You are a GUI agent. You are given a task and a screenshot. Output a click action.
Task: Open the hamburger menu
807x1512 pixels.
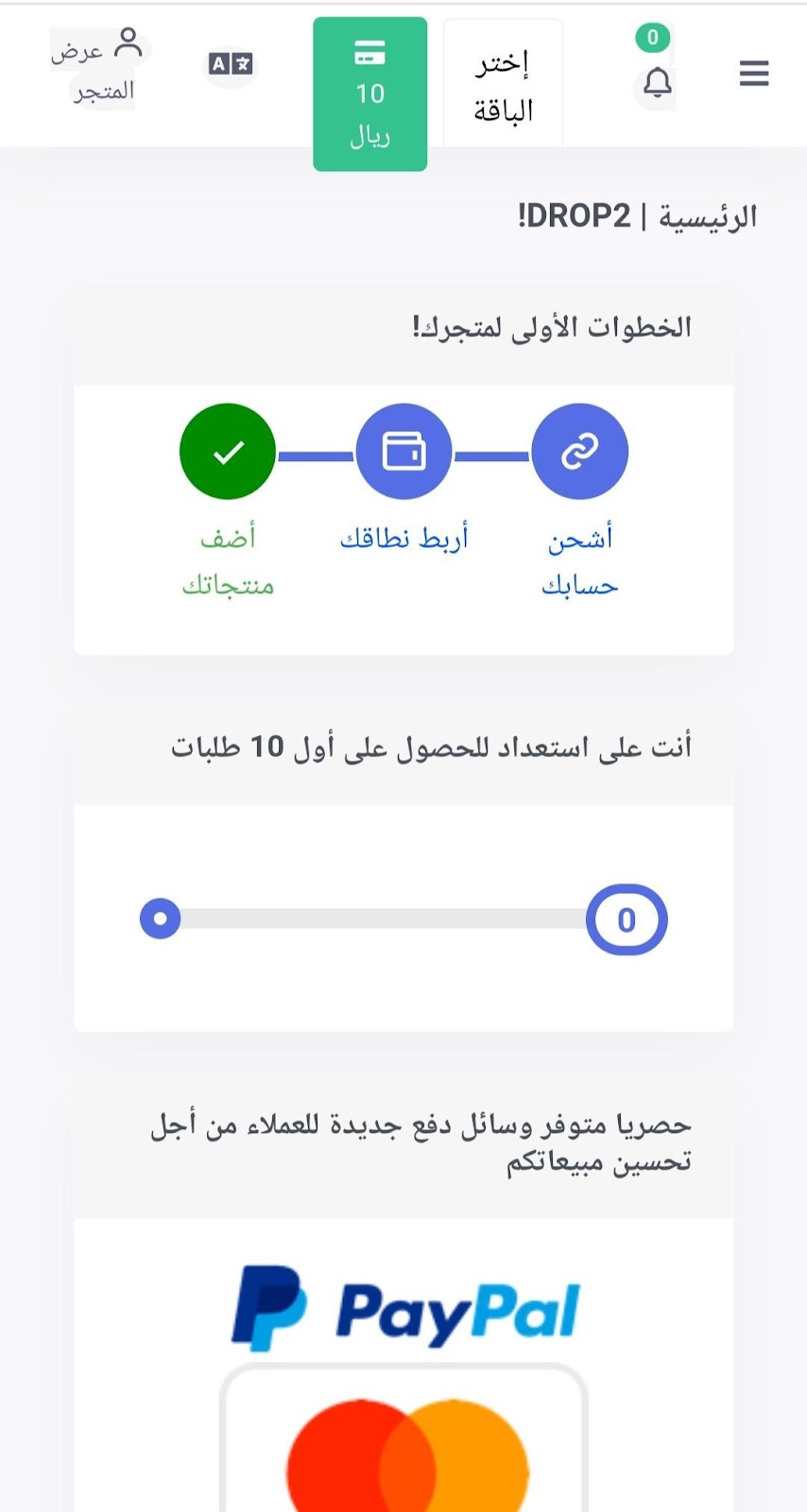pyautogui.click(x=753, y=73)
